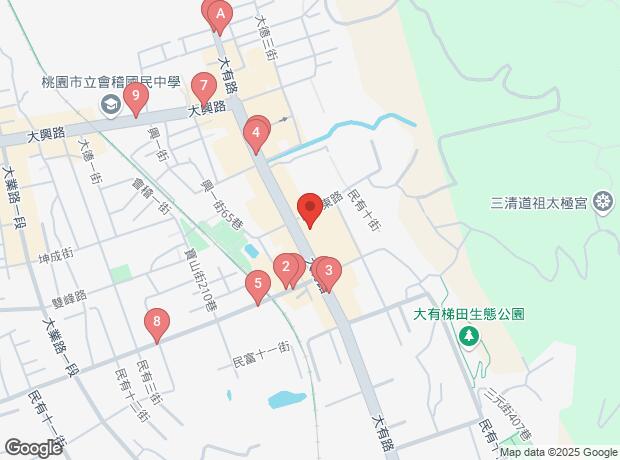Open the 會稽國民中學 school icon
620x460 pixels.
click(x=109, y=104)
